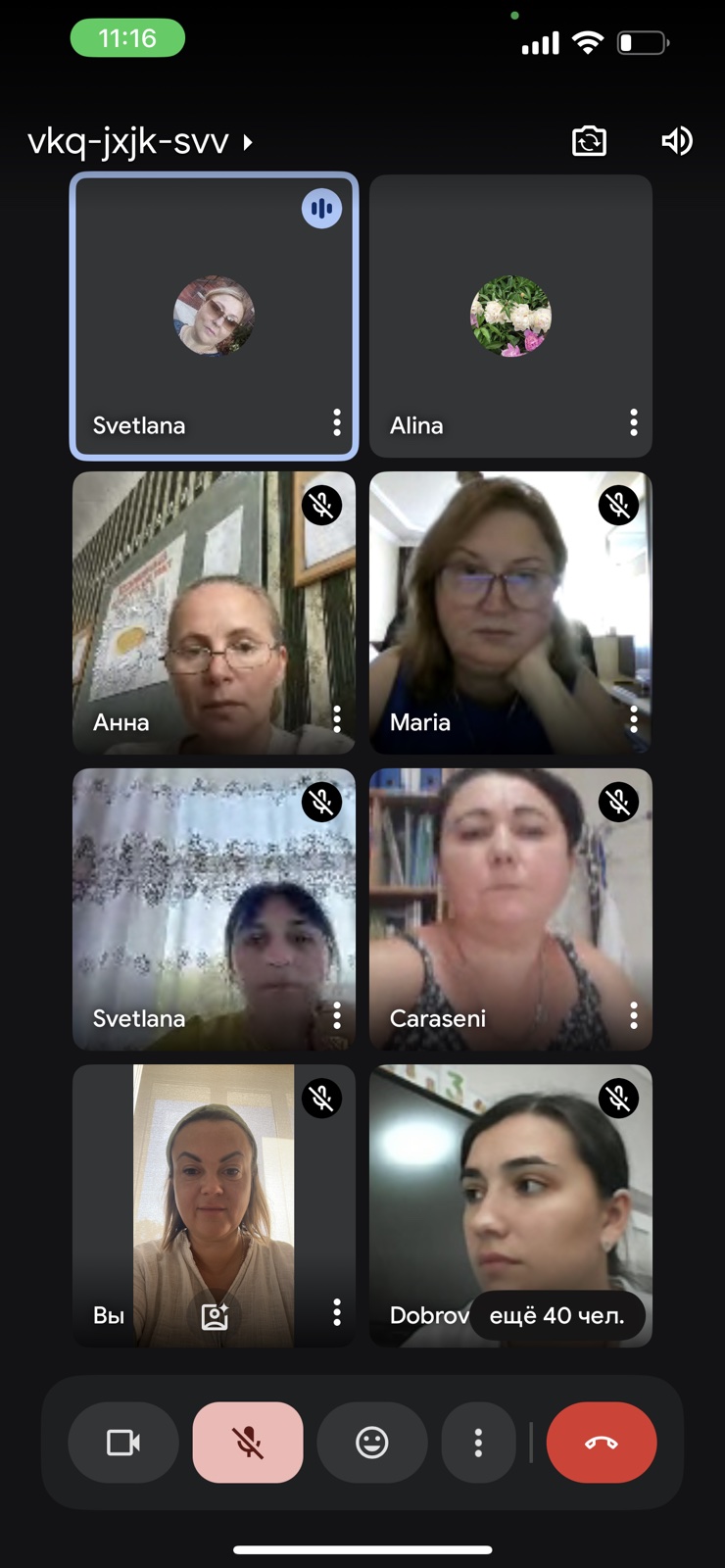This screenshot has width=725, height=1568.
Task: Select Dobrov's video tile
Action: tap(509, 1186)
